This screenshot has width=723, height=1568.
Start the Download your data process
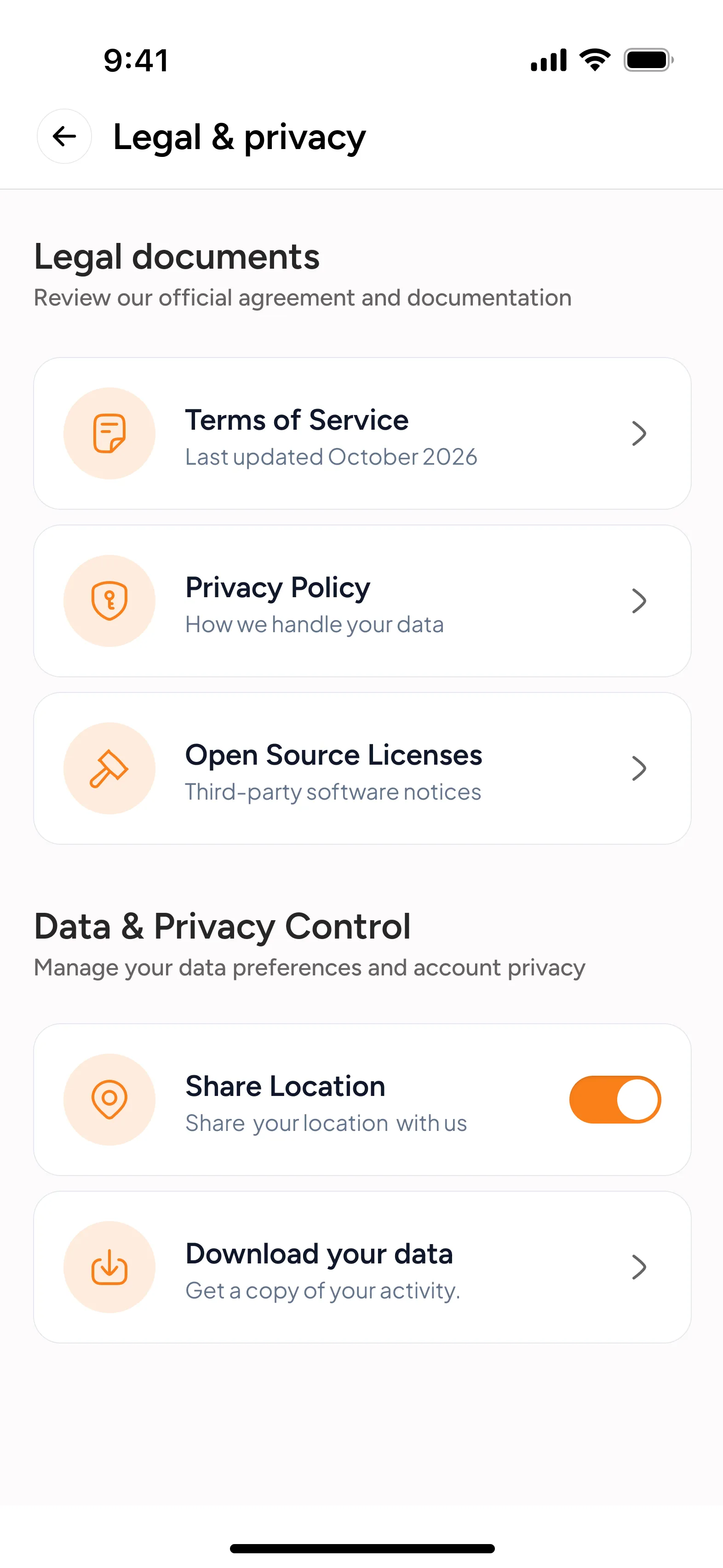coord(361,1266)
